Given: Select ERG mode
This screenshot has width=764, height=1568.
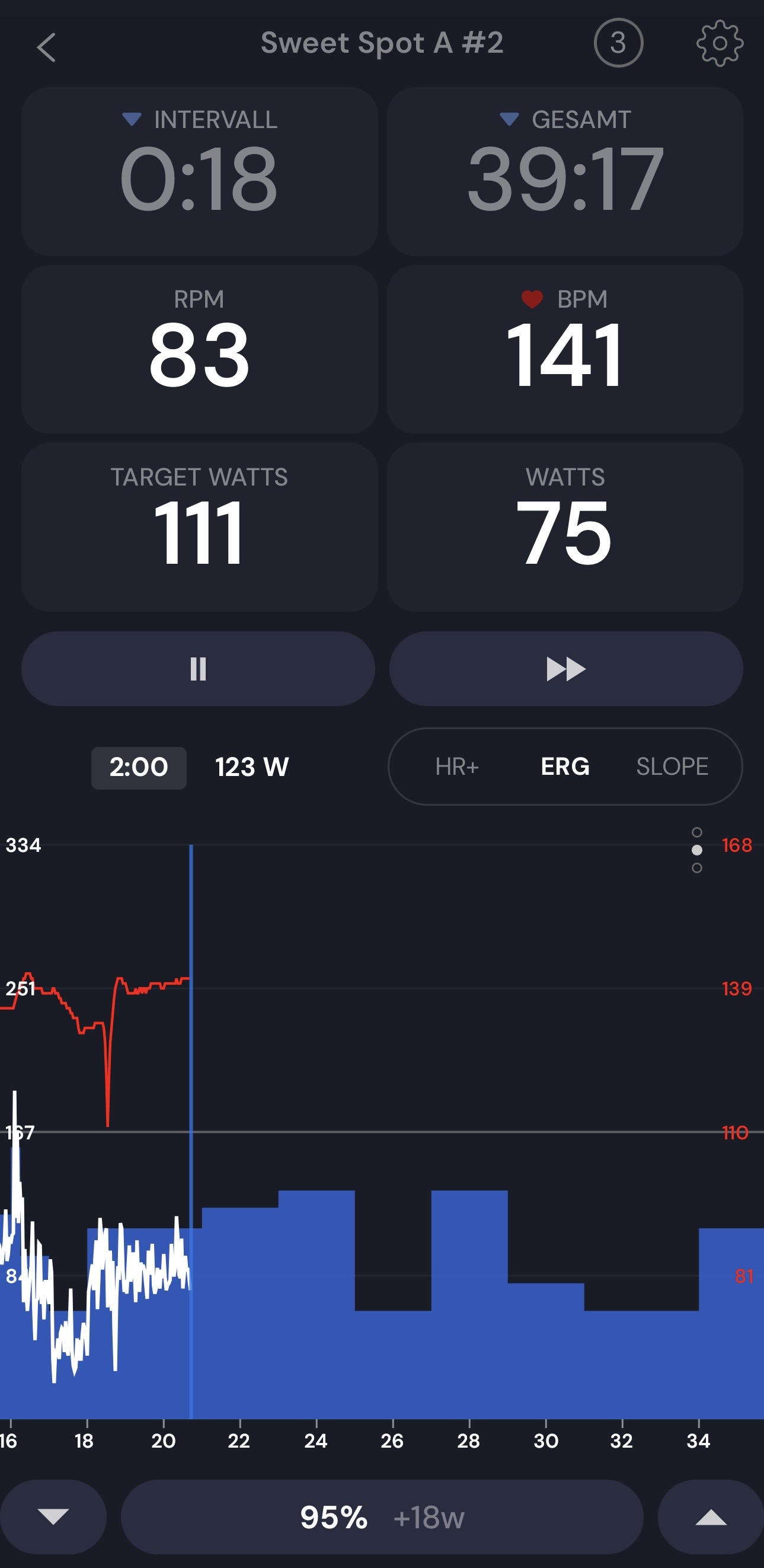Looking at the screenshot, I should tap(565, 767).
